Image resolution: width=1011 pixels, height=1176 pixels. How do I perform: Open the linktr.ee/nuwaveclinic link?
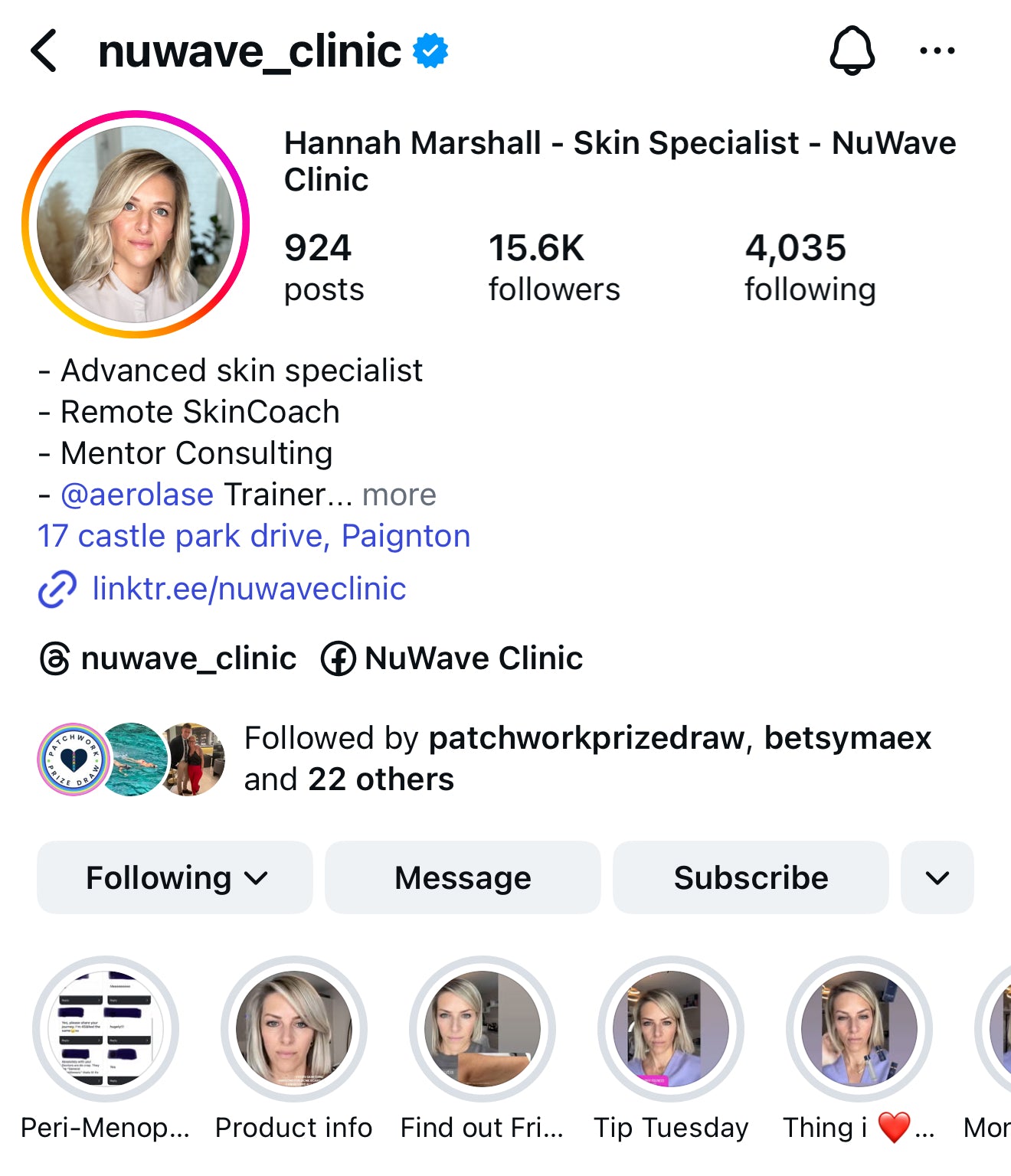(248, 589)
